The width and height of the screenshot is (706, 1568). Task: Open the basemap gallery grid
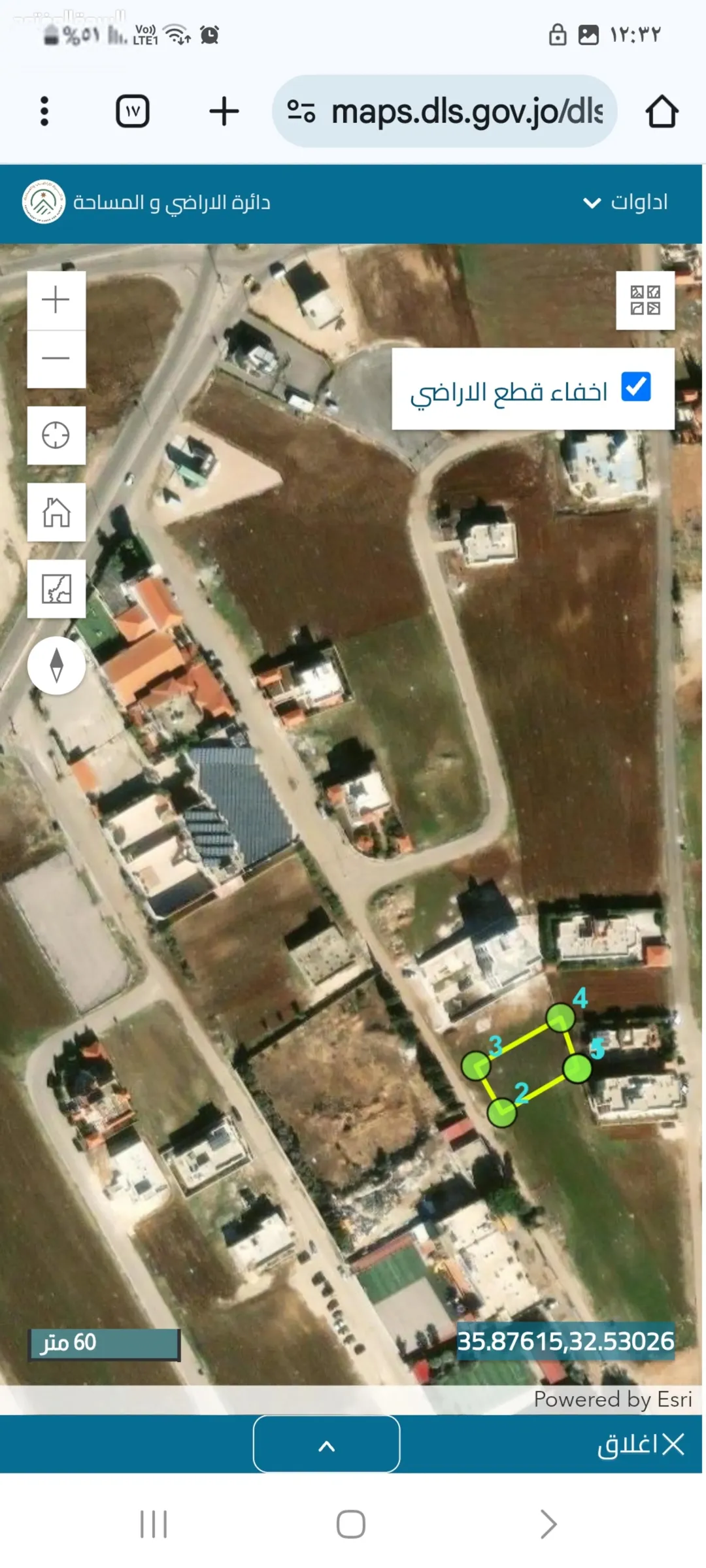[x=645, y=300]
